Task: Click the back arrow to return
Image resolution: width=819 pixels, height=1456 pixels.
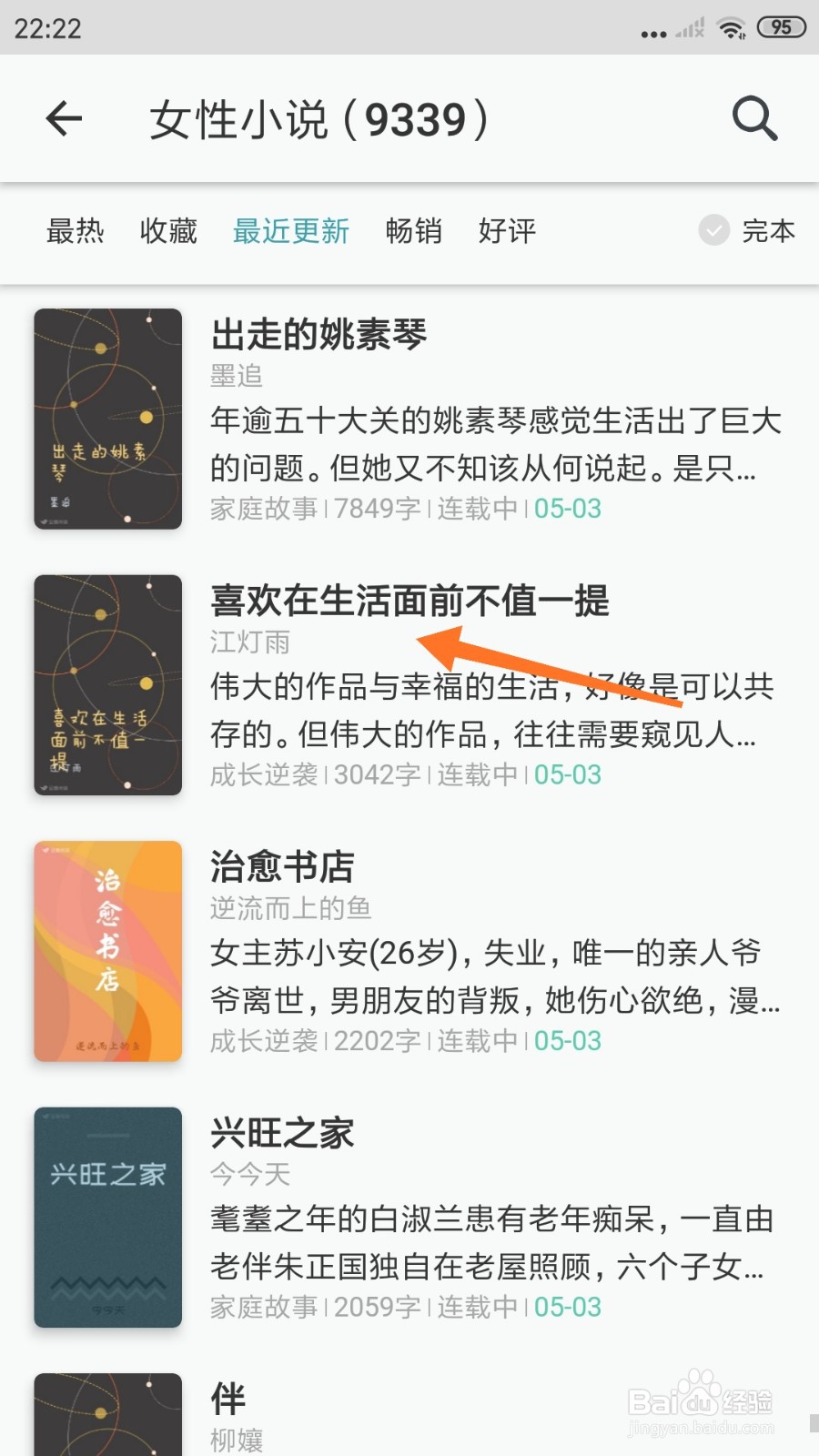Action: (63, 118)
